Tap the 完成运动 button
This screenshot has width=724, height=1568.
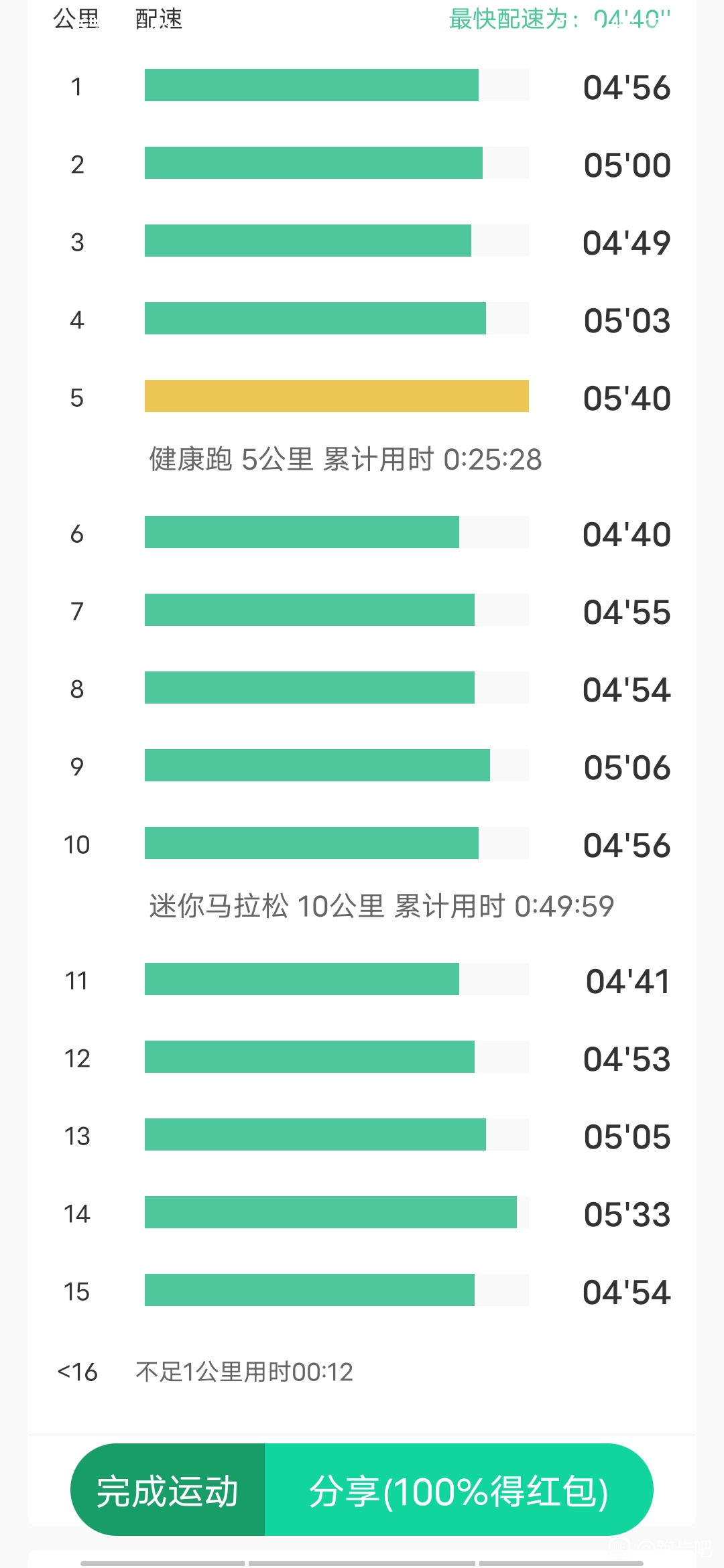click(x=168, y=1490)
